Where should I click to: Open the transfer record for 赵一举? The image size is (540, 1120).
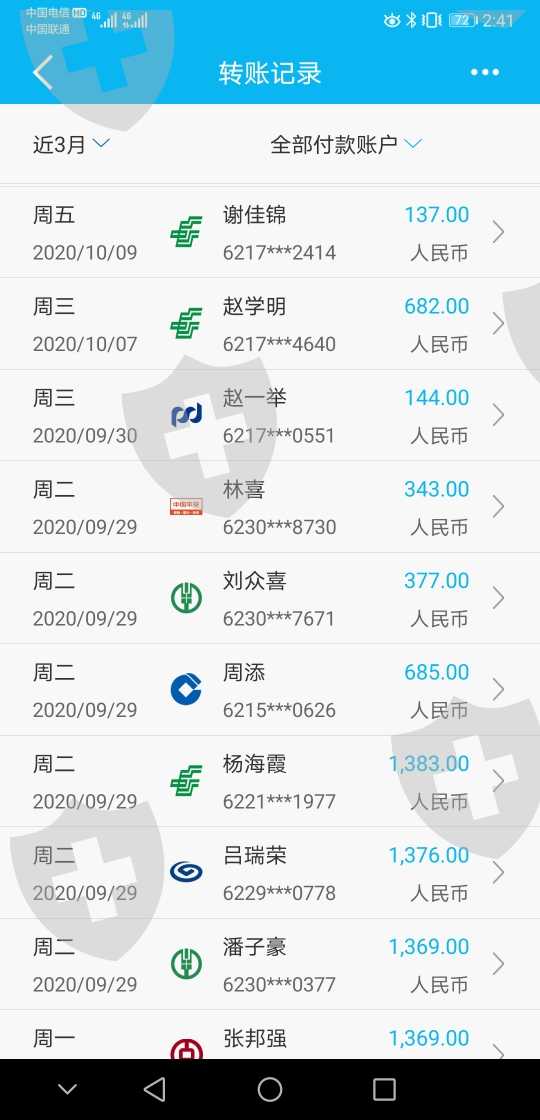point(270,415)
